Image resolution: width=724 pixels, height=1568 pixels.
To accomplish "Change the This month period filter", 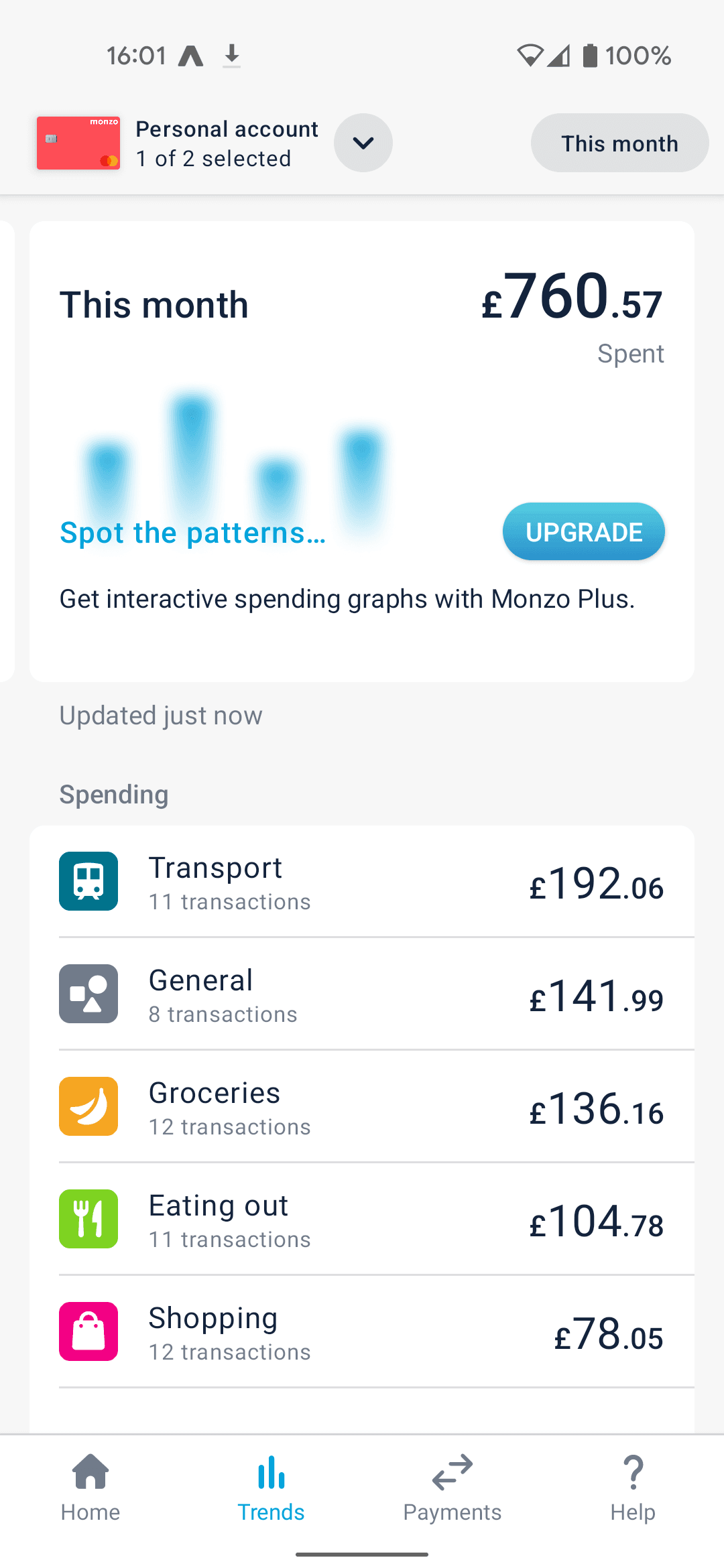I will coord(619,143).
